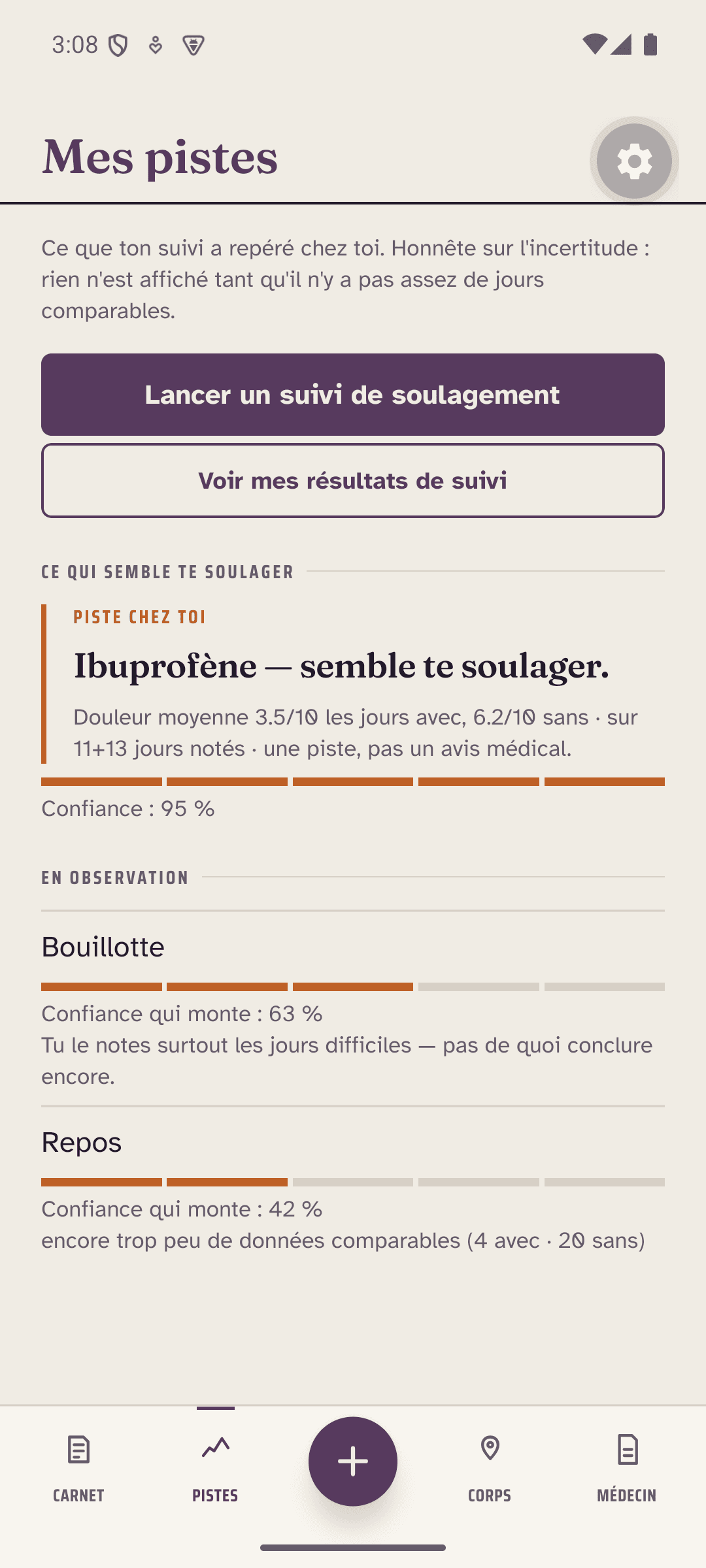
Task: Add a new entry with the plus button
Action: pos(353,1462)
